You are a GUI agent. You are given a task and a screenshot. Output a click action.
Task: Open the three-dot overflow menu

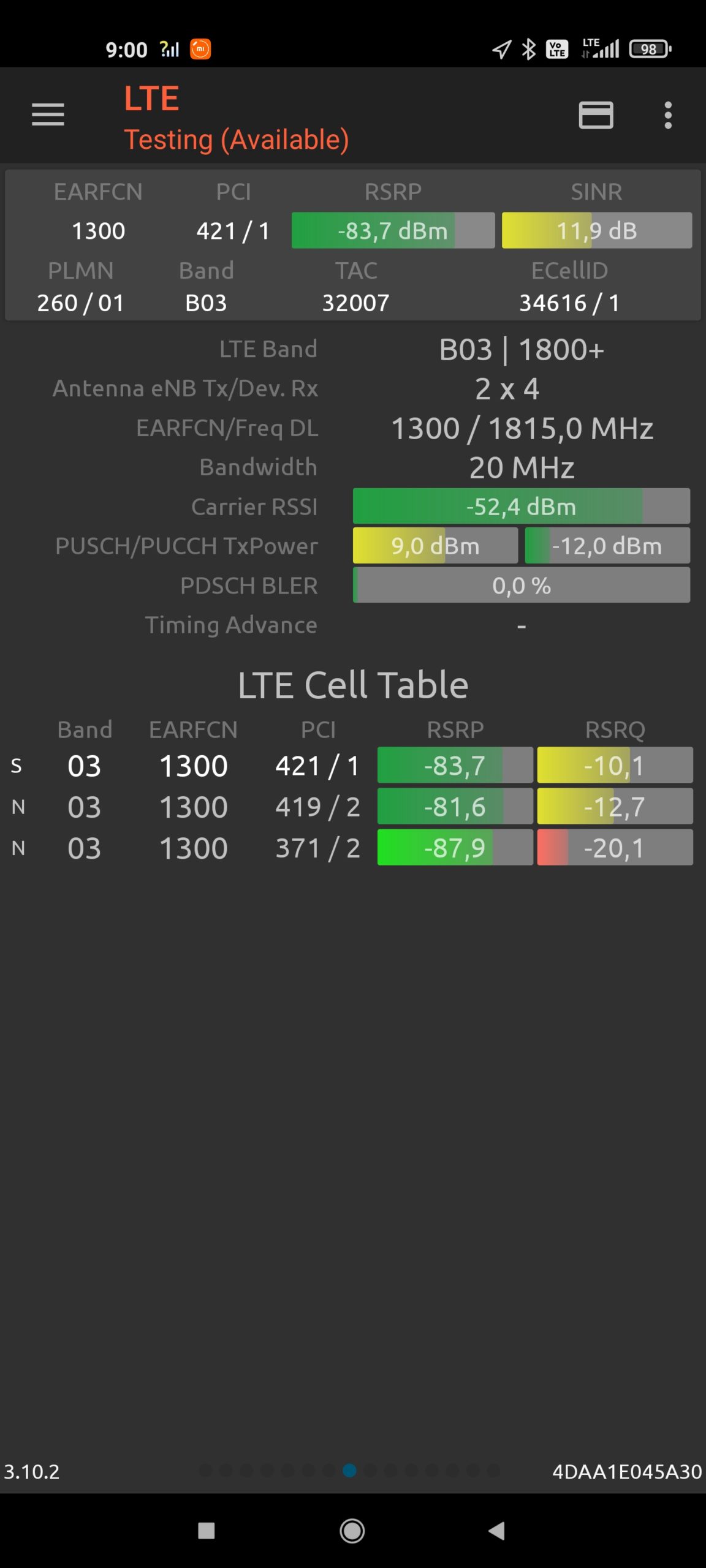coord(668,115)
